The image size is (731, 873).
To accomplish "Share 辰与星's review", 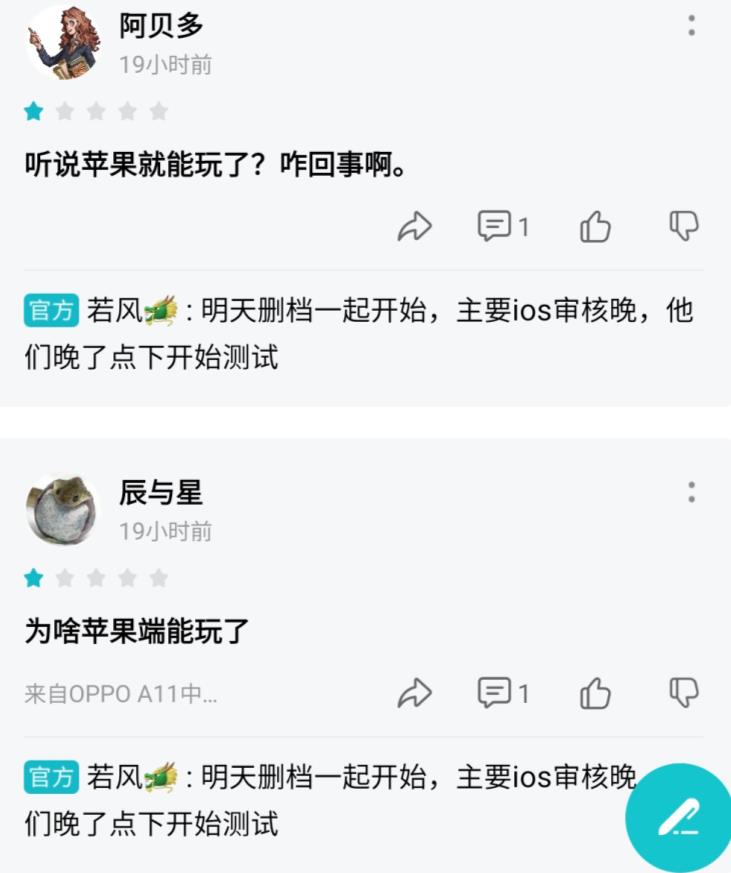I will tap(415, 693).
